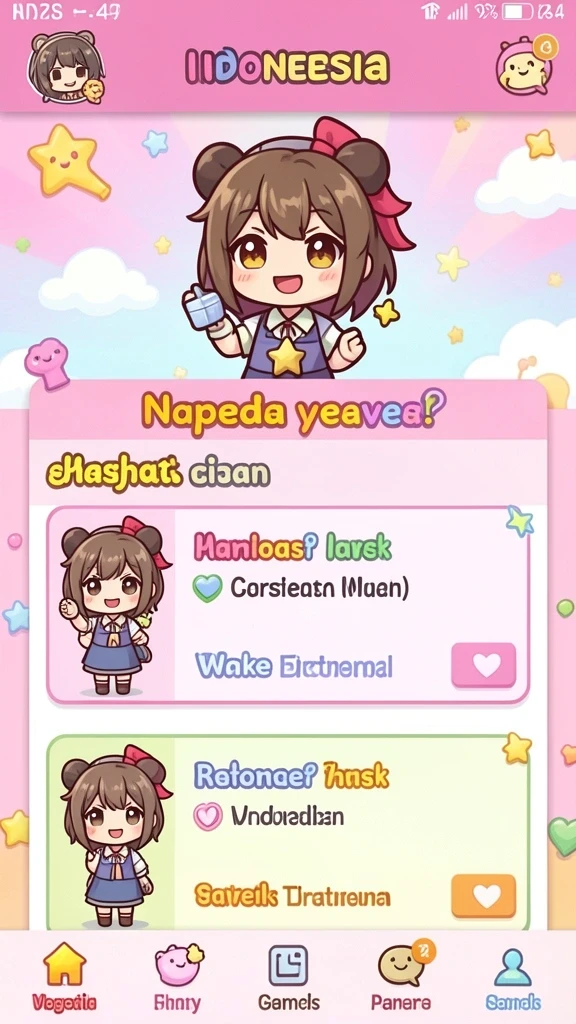Switch to the Gamels tab

(289, 978)
